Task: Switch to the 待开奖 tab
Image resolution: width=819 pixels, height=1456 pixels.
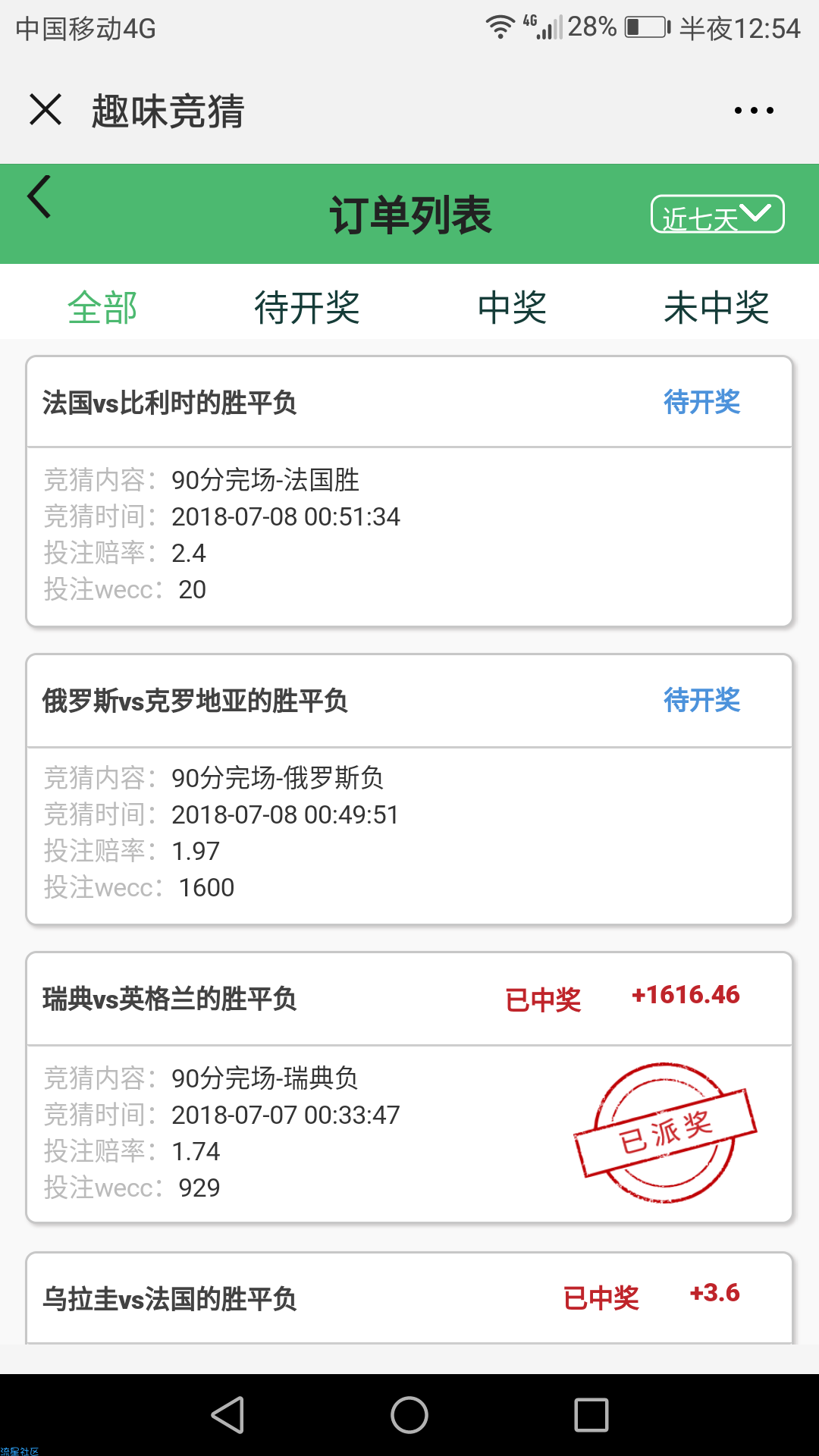Action: [307, 308]
